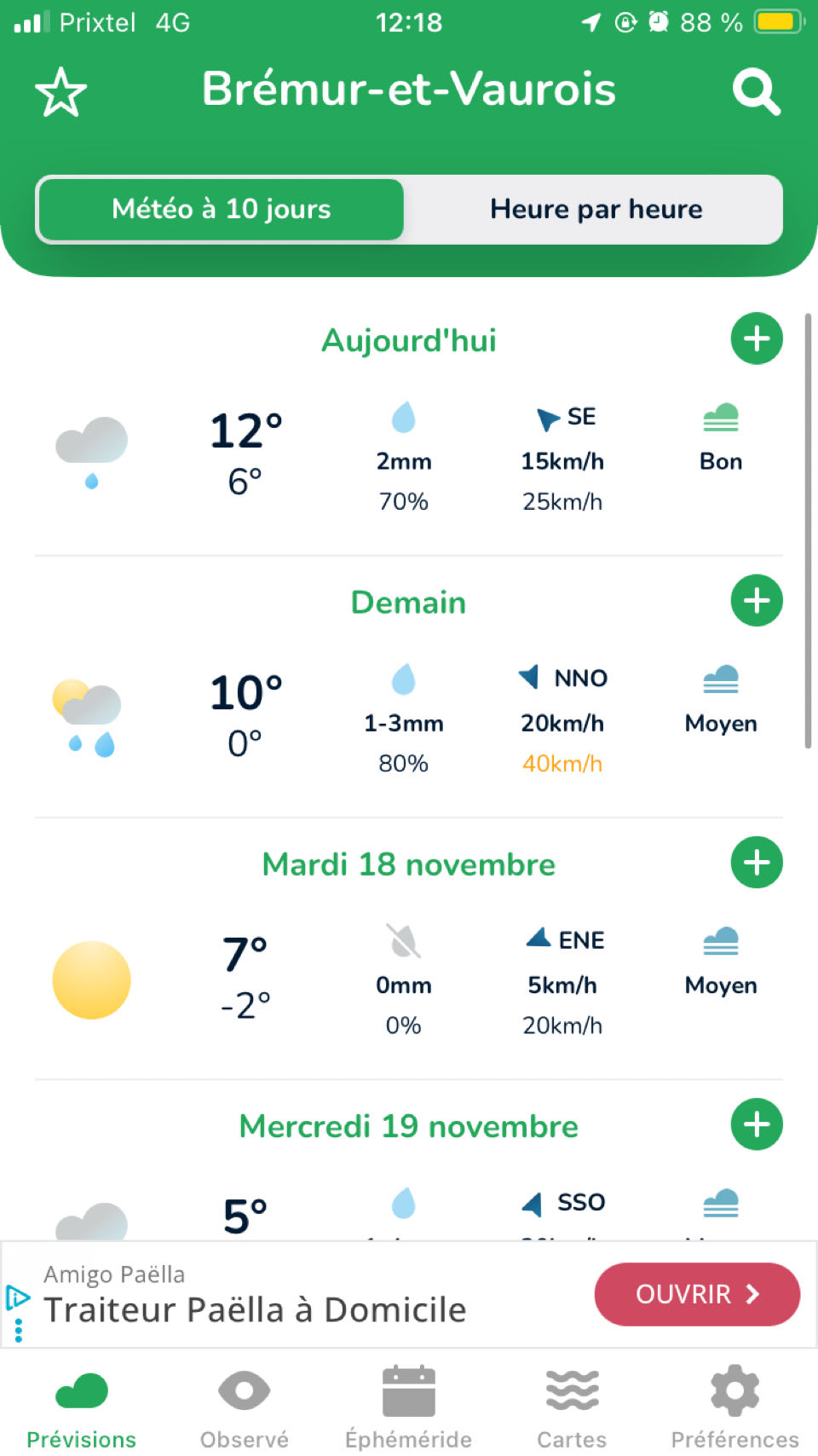The image size is (818, 1456).
Task: Open the city search magnifier
Action: [756, 92]
